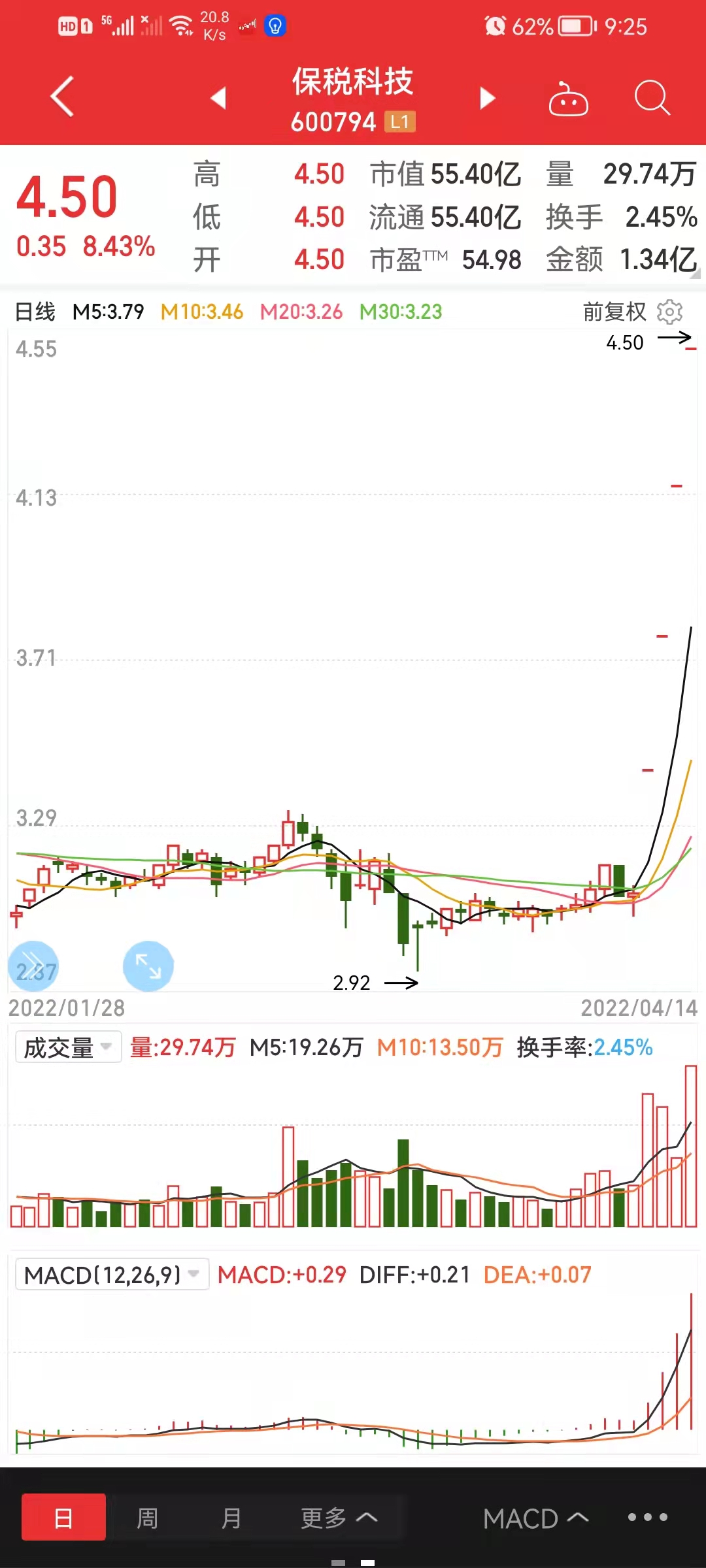Open stock search
The image size is (706, 1568).
pos(652,99)
